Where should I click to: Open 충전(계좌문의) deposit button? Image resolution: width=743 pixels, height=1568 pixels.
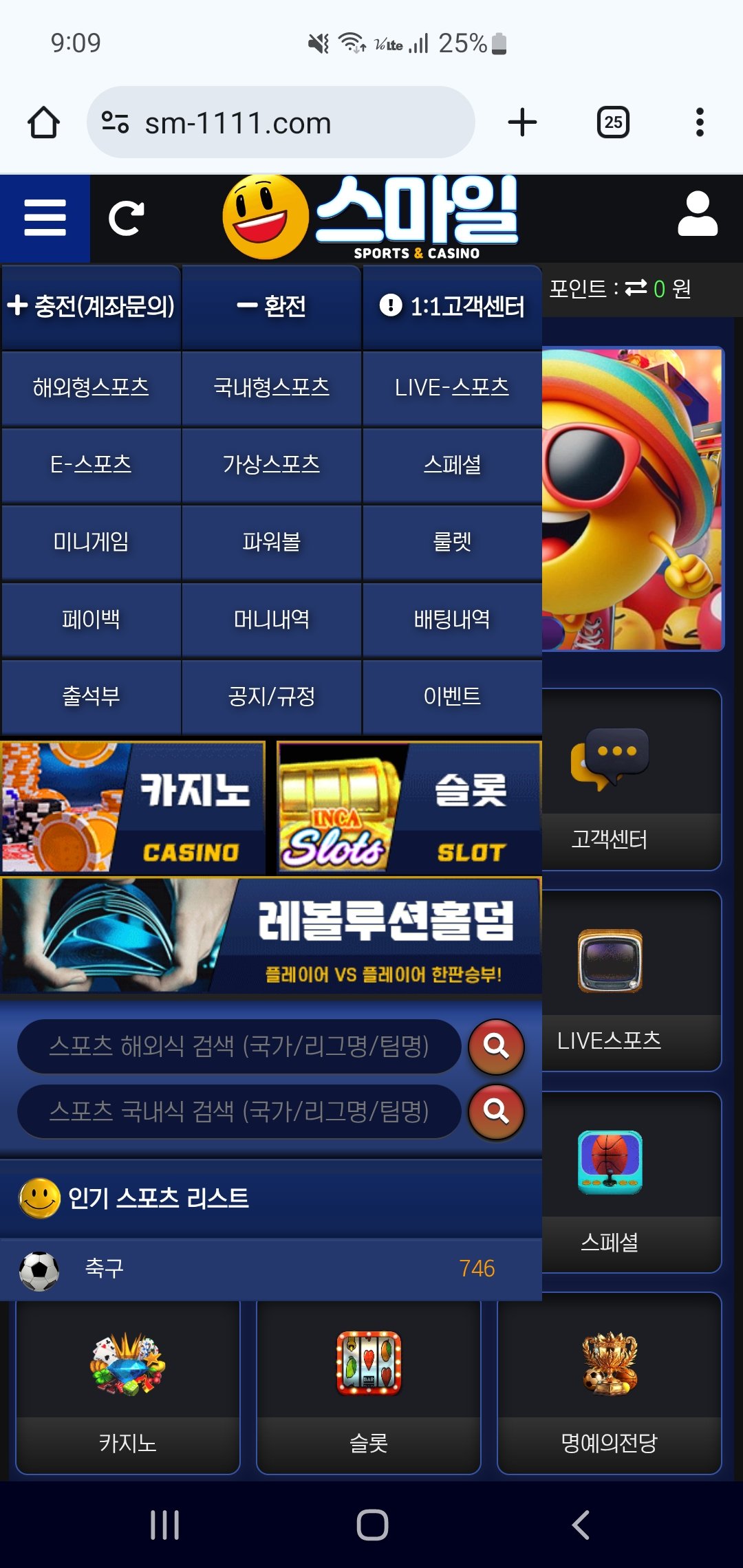click(x=91, y=306)
